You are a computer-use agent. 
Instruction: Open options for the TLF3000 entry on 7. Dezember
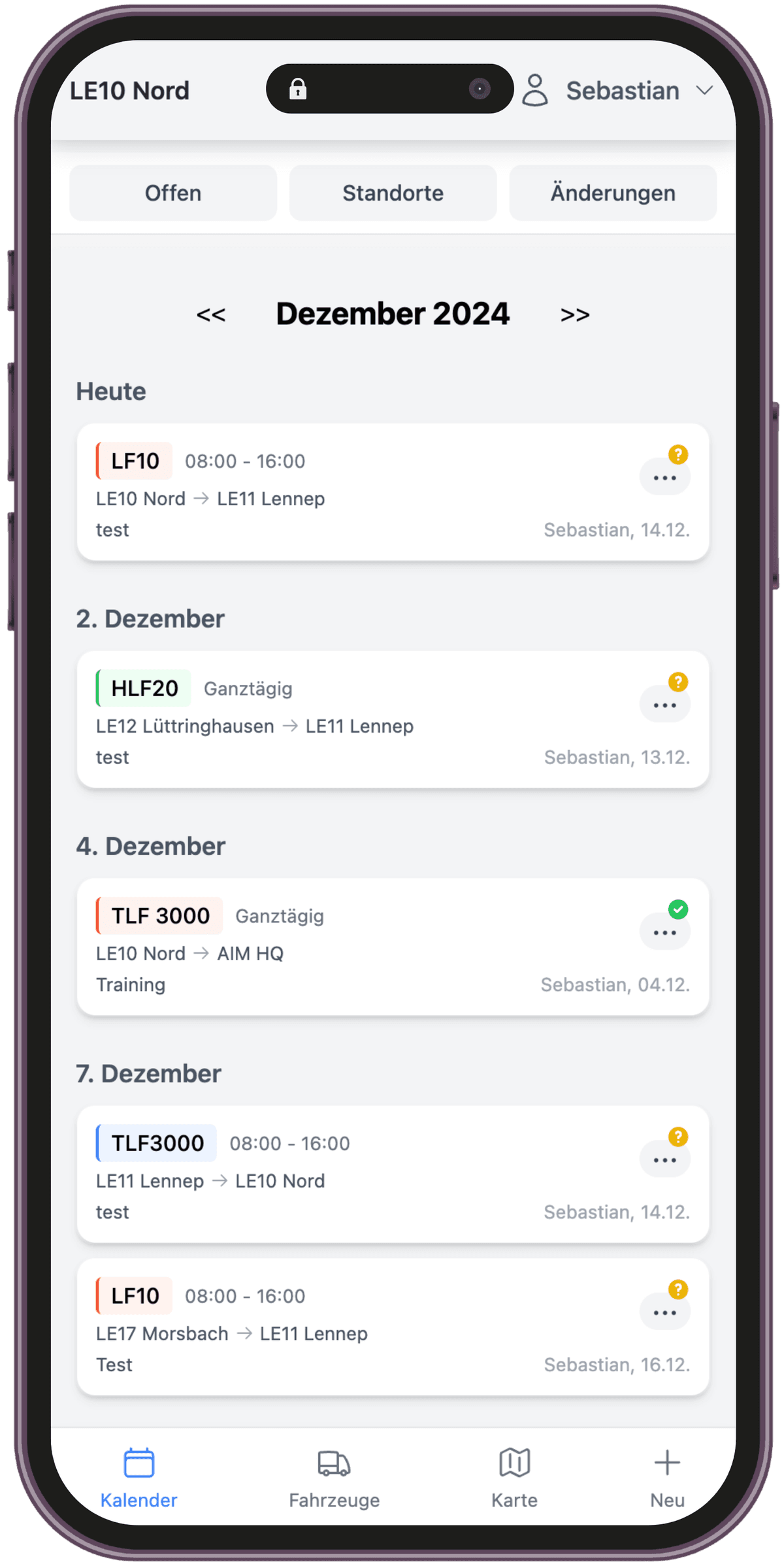tap(664, 1160)
